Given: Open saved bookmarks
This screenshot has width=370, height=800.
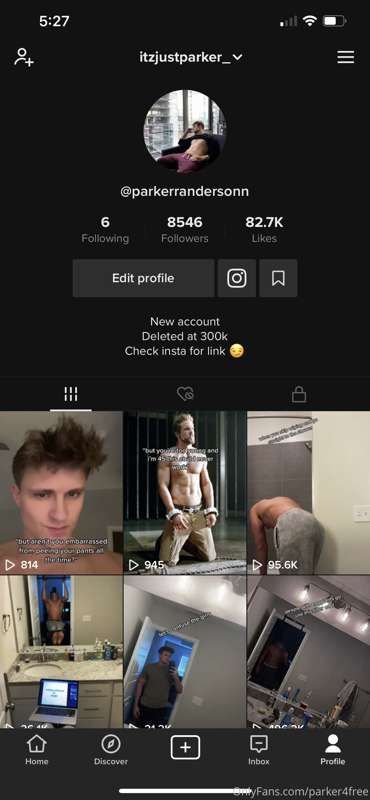Looking at the screenshot, I should (x=278, y=278).
